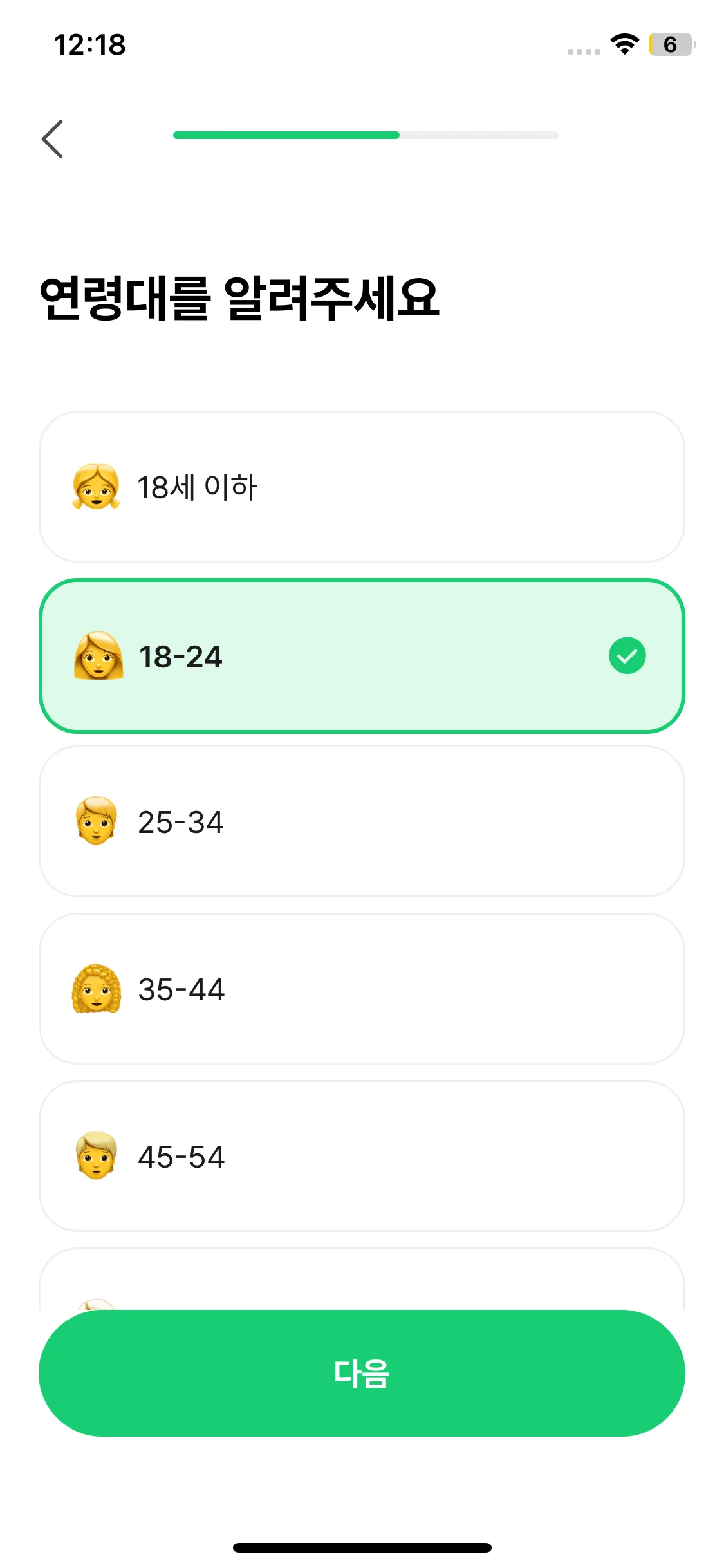Pick the 25-34 age group
Screen dimensions: 724x1568
tap(362, 821)
